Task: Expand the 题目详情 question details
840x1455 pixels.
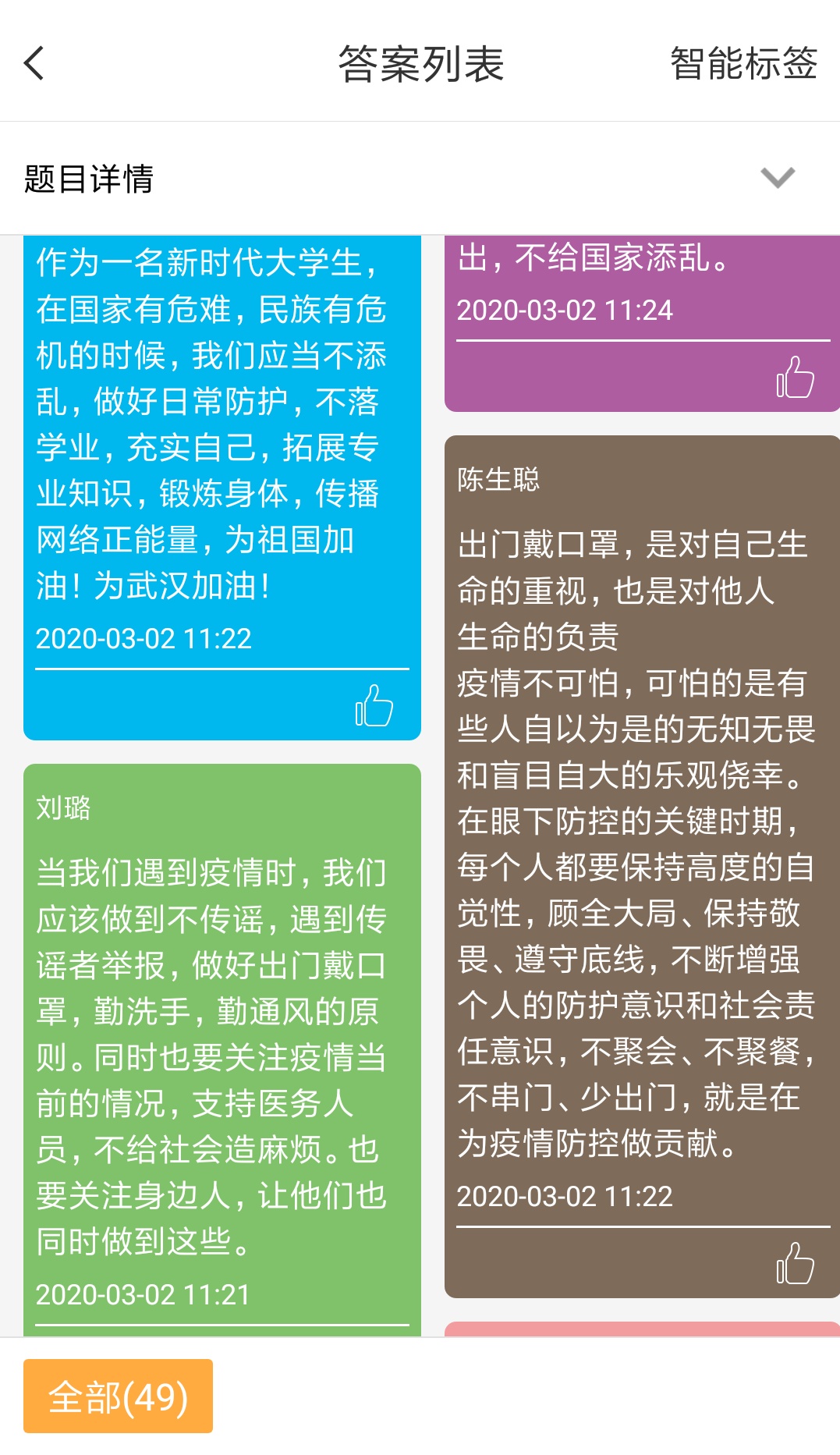Action: [777, 178]
